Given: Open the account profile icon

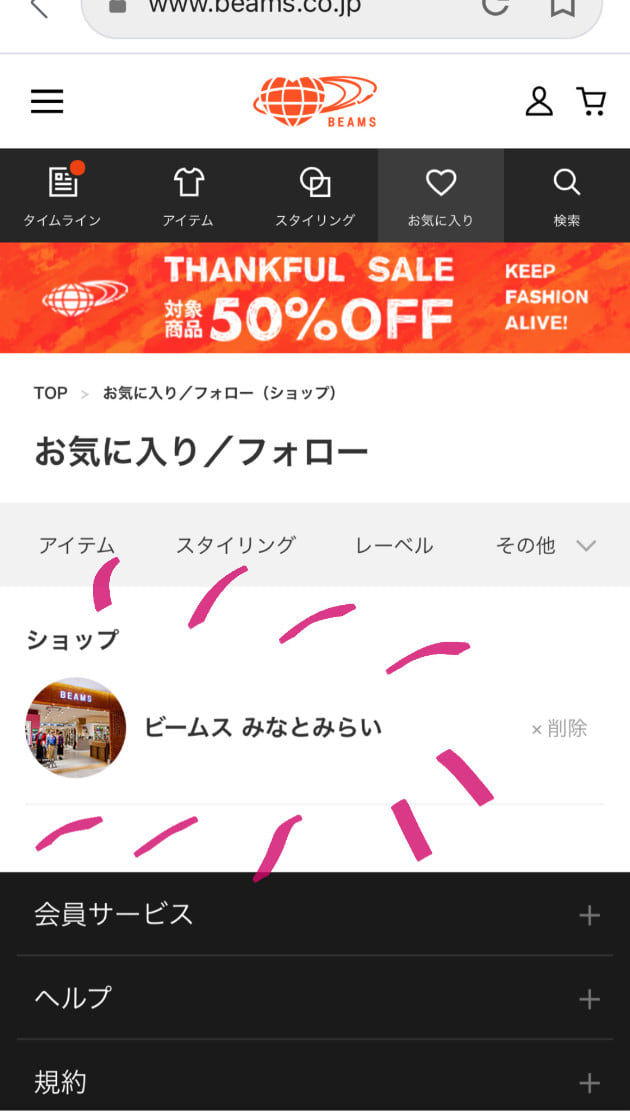Looking at the screenshot, I should 539,101.
